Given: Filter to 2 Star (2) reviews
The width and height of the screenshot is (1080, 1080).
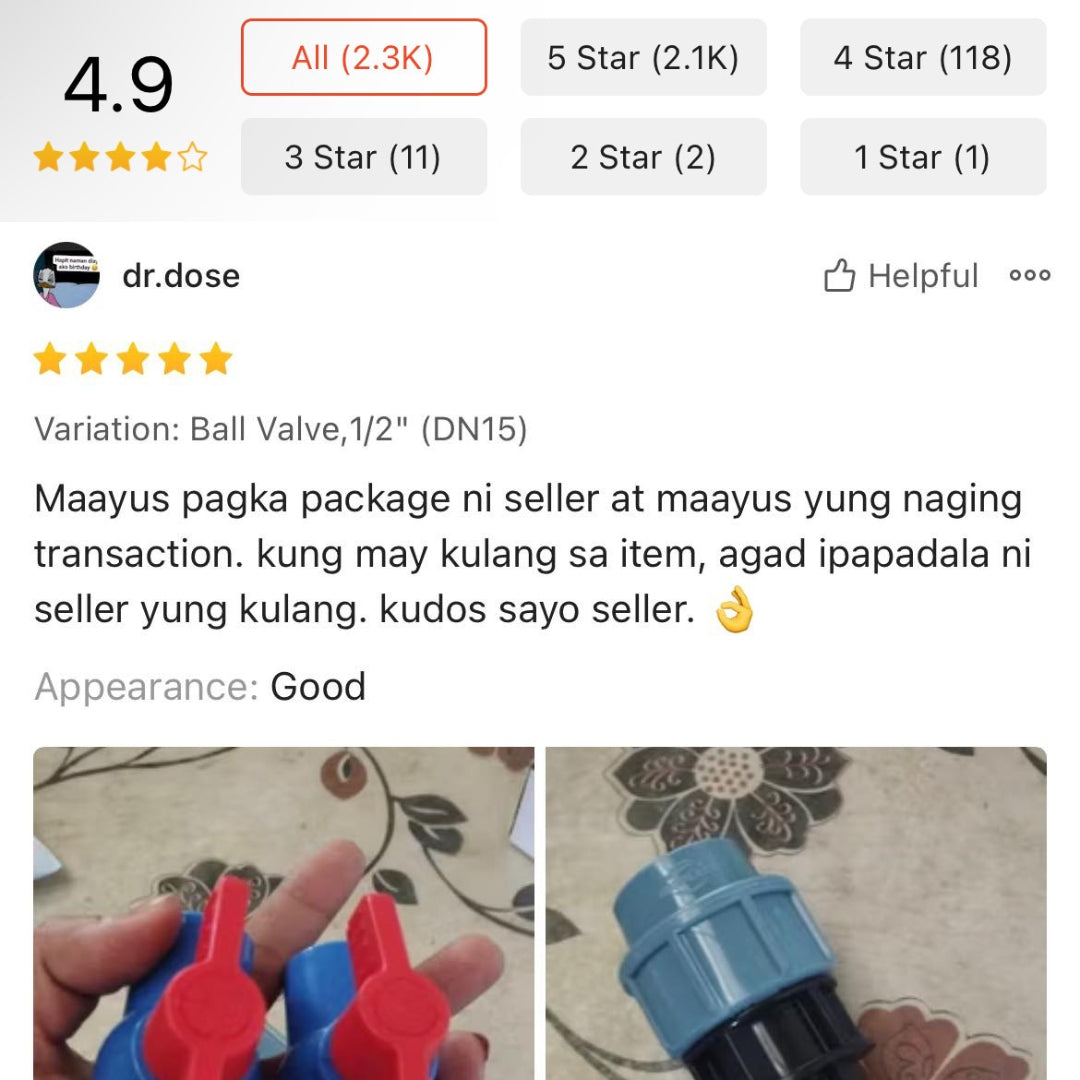Looking at the screenshot, I should pos(643,157).
